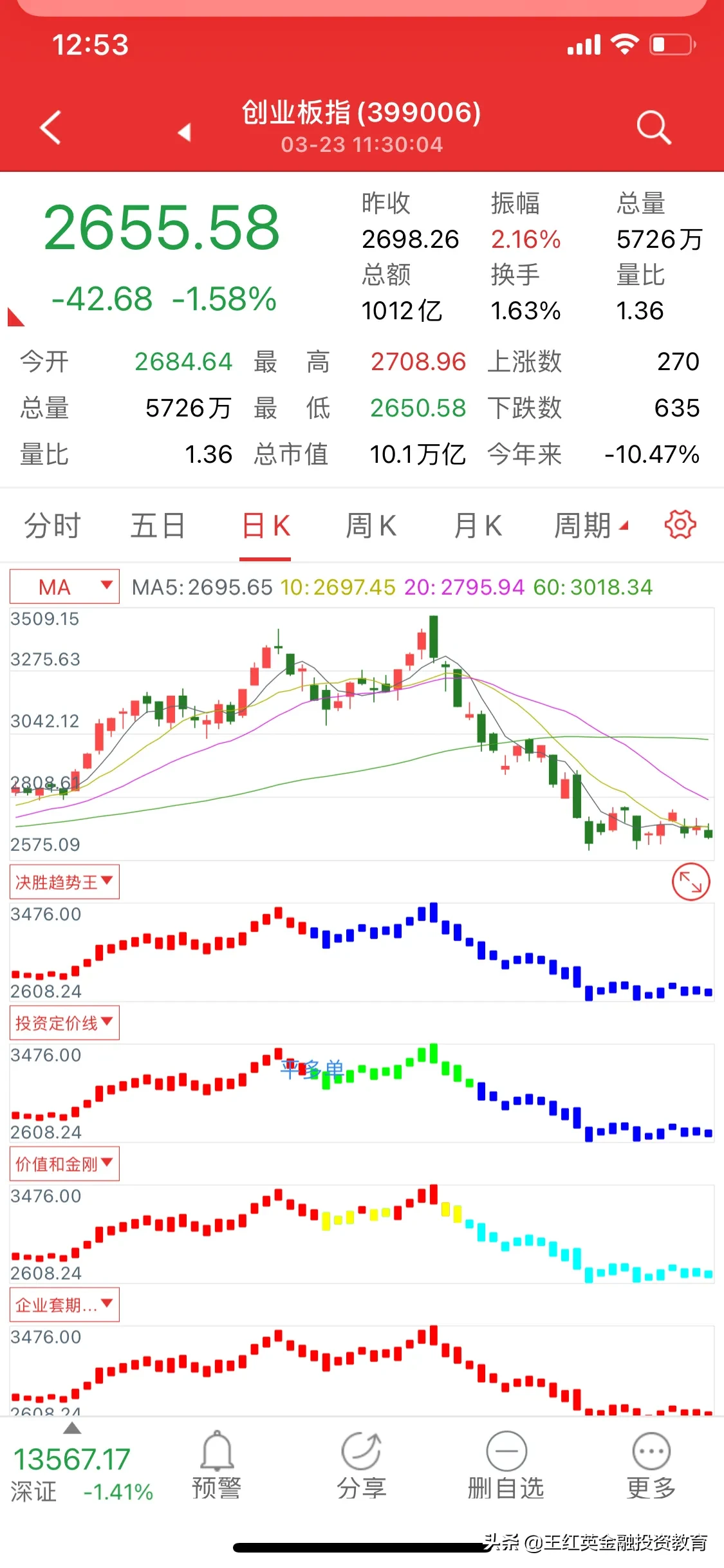The width and height of the screenshot is (724, 1568).
Task: Open the search magnifier icon
Action: coord(654,127)
